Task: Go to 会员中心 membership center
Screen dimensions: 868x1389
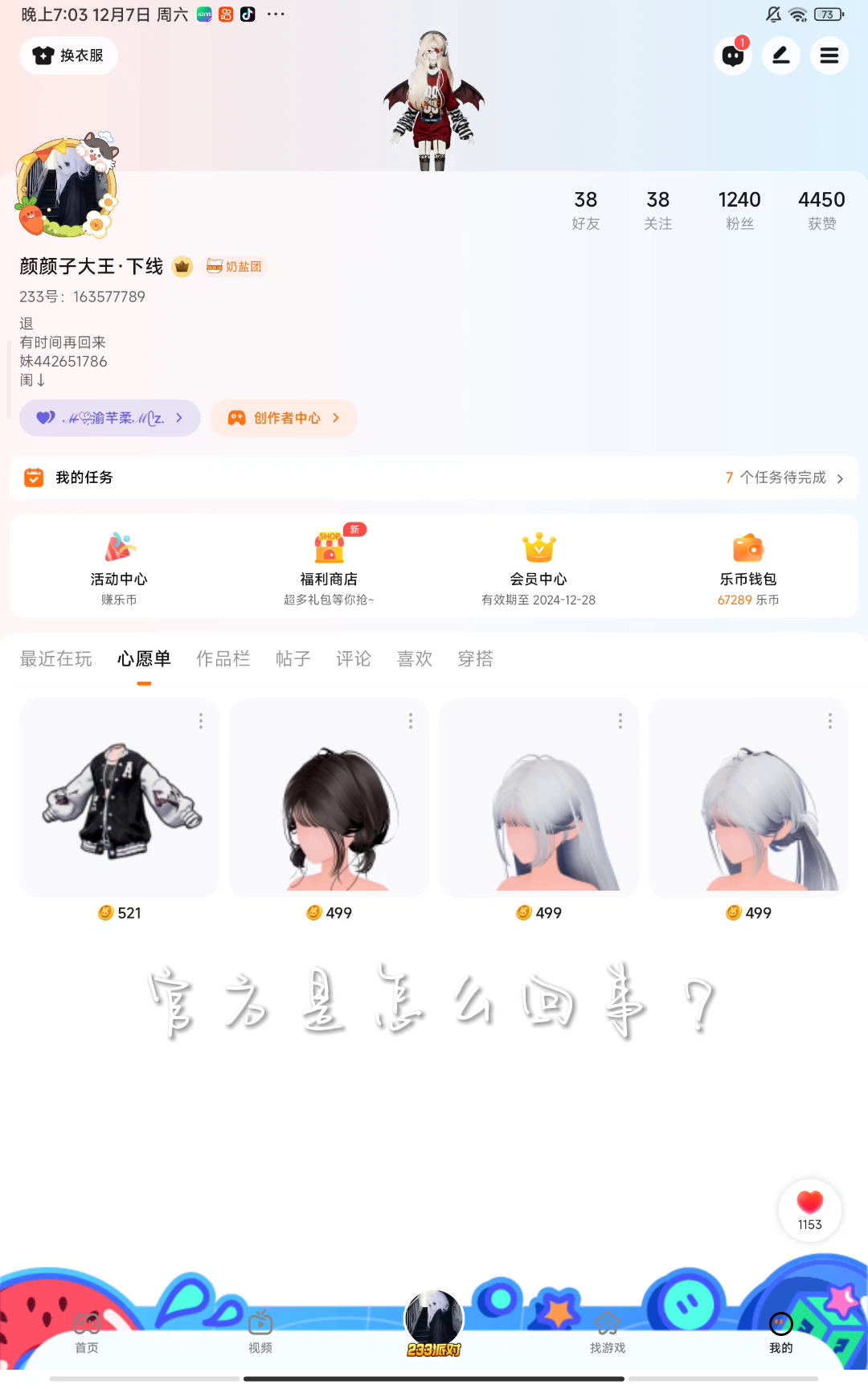Action: (538, 567)
